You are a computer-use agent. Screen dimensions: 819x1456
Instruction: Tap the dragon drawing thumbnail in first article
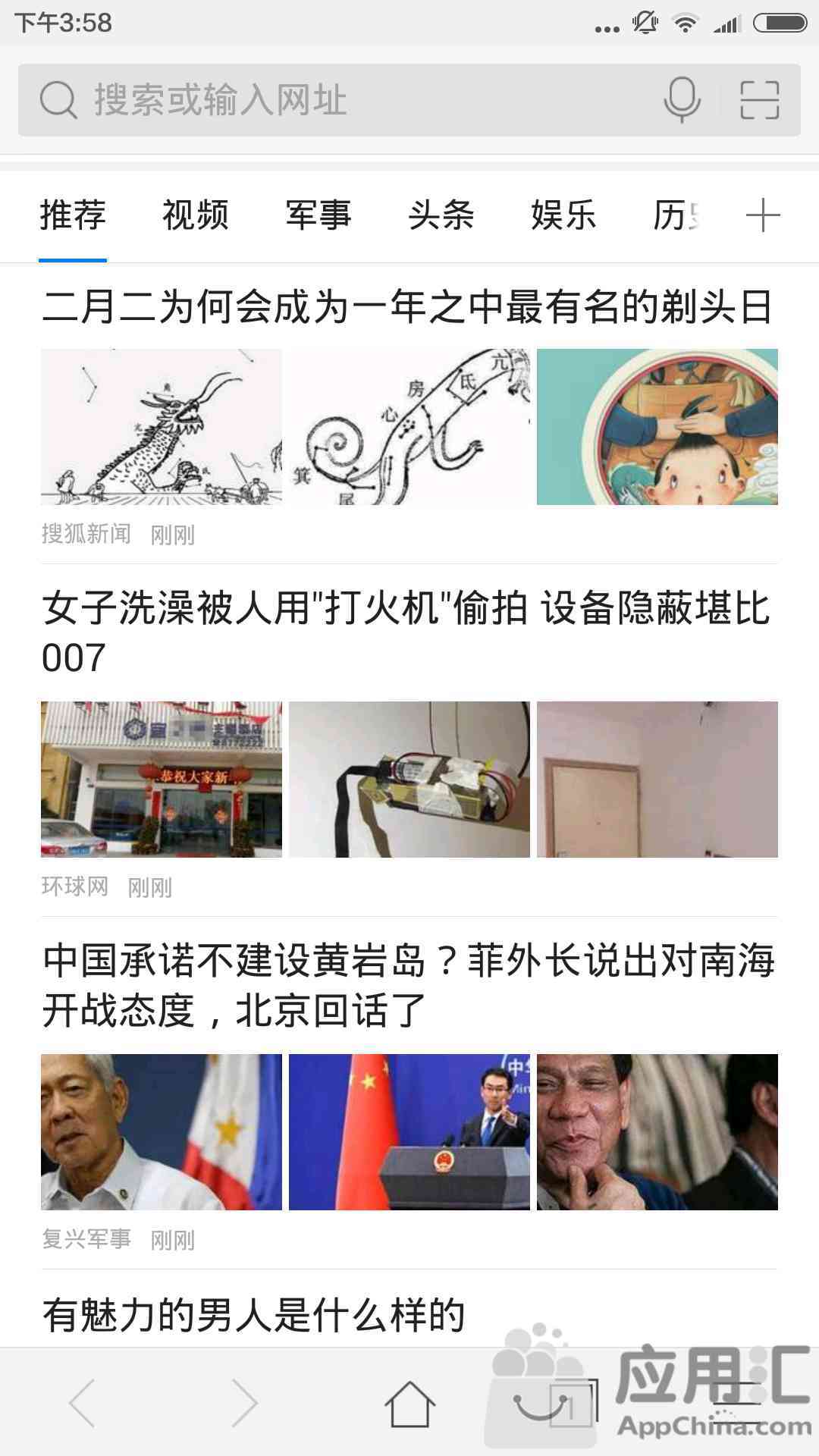[x=161, y=427]
